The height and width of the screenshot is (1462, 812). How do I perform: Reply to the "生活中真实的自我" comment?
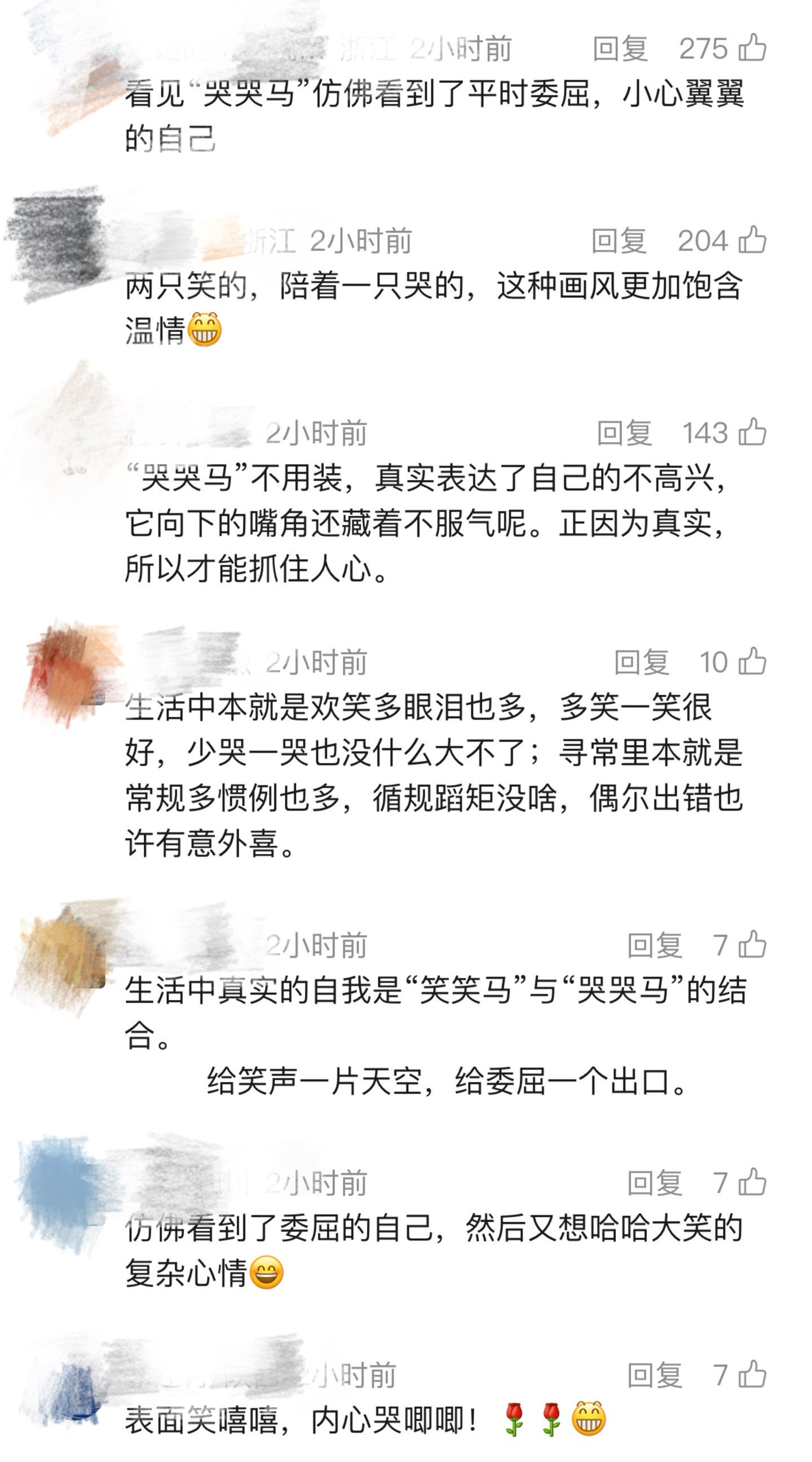coord(654,945)
